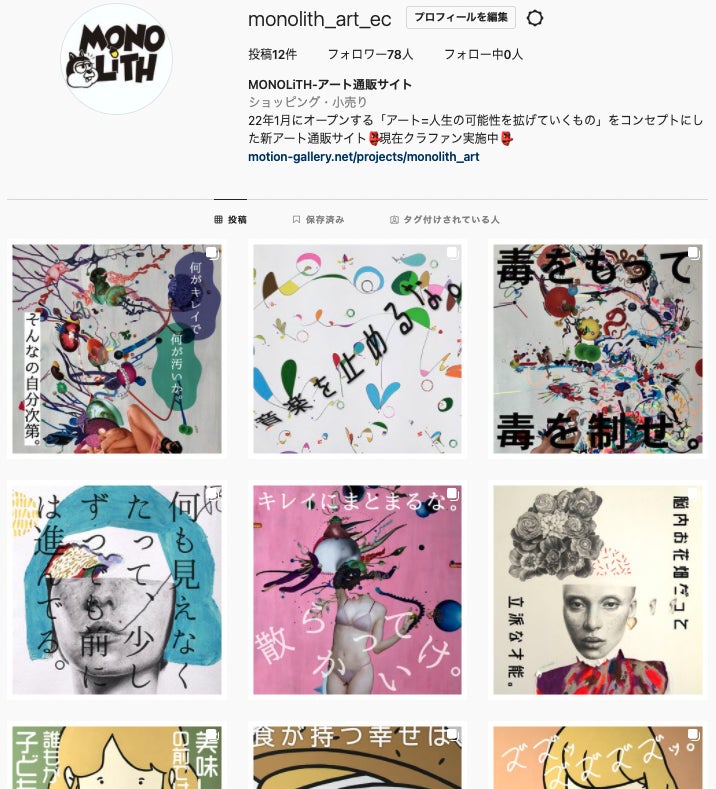Open the タグ付けされている人 tab
This screenshot has width=716, height=789.
[444, 219]
